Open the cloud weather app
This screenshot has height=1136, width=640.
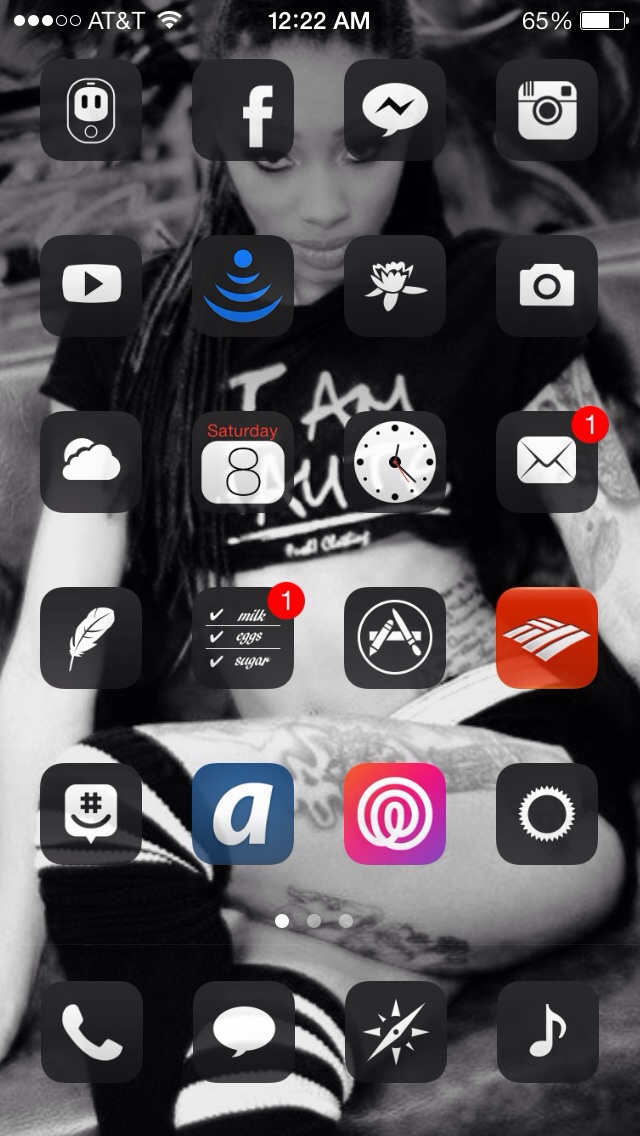pos(91,462)
